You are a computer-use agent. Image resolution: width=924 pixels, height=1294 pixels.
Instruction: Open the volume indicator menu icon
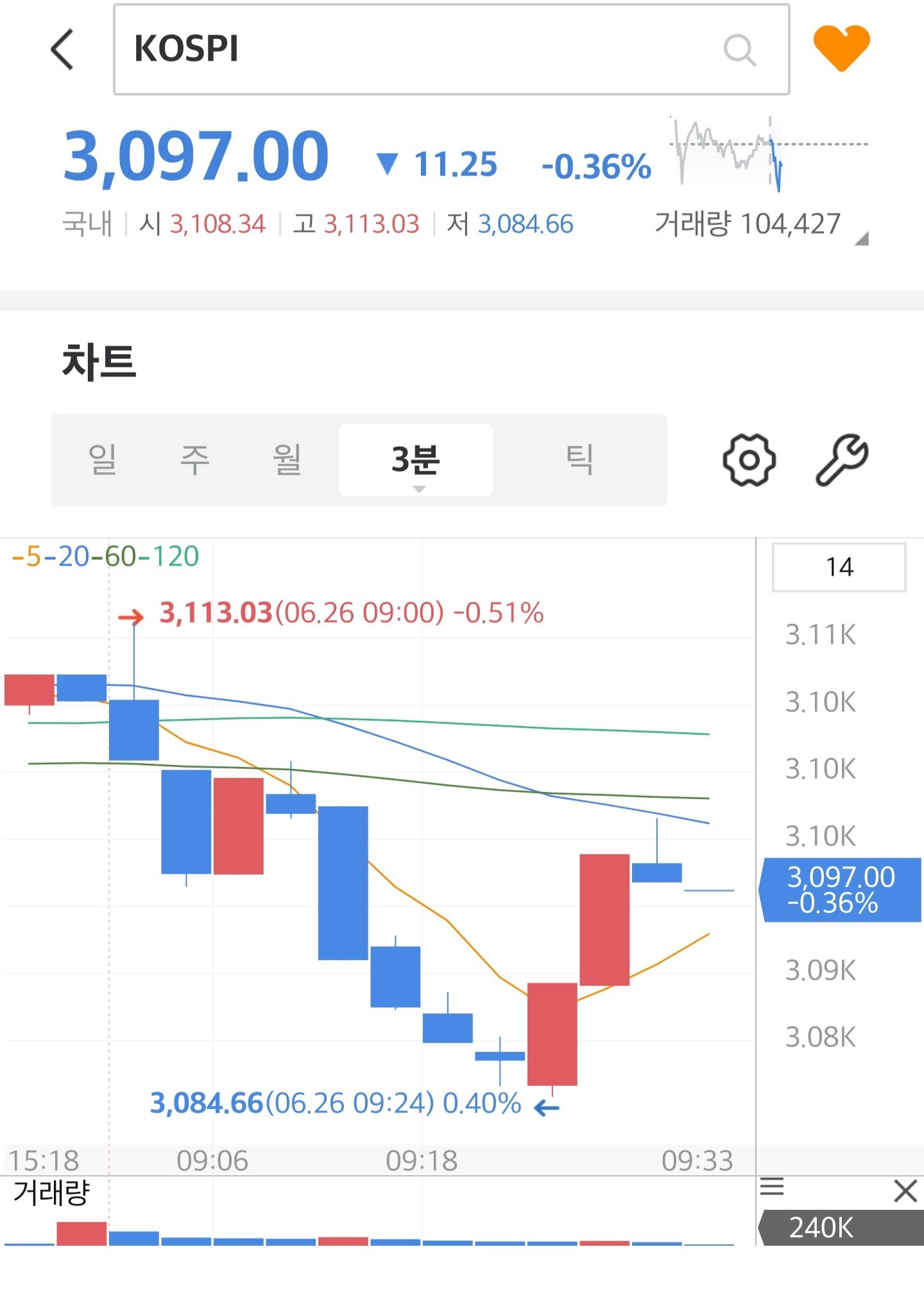click(772, 1187)
